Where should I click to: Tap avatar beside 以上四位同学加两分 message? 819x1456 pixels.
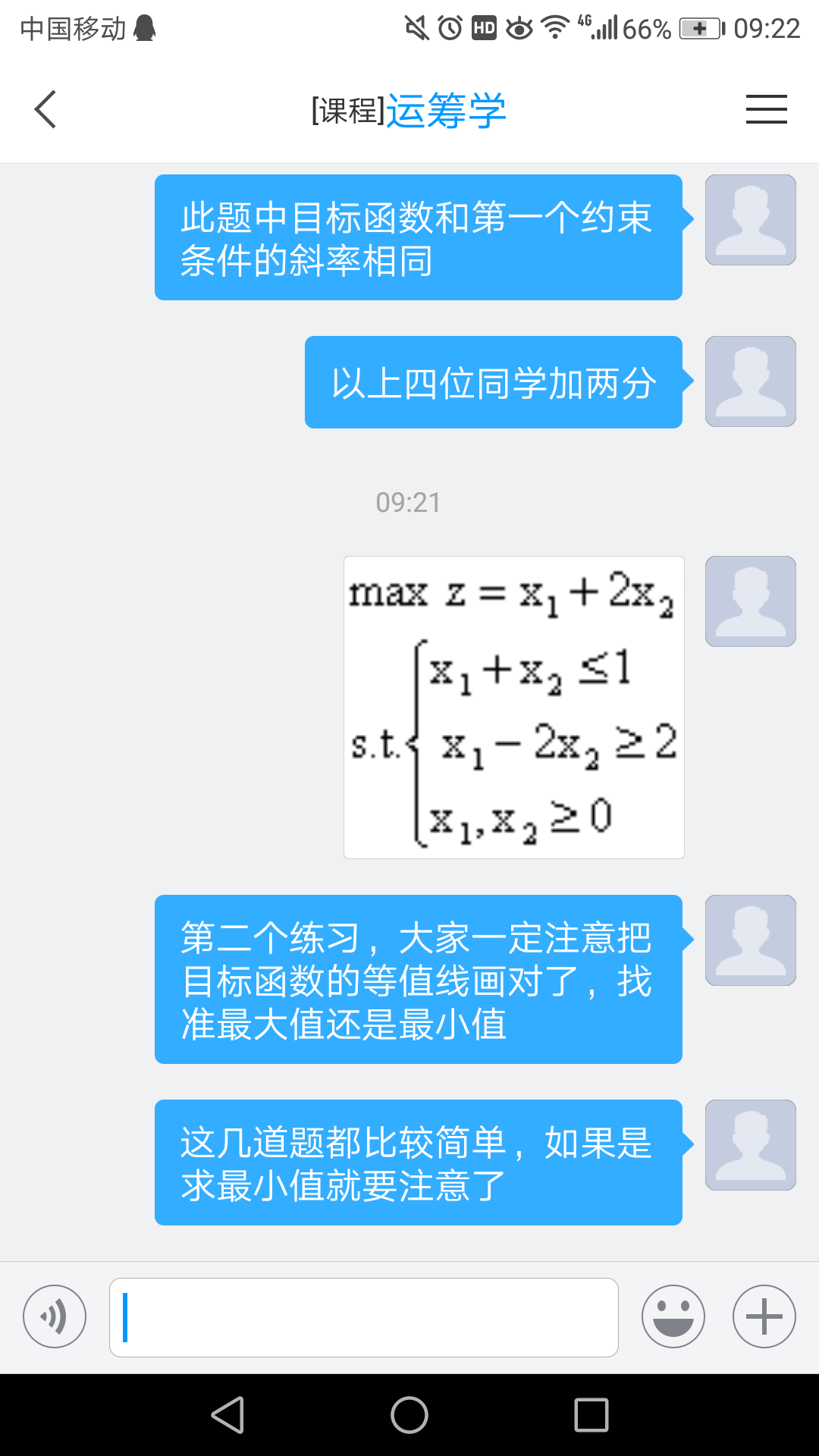(x=750, y=381)
